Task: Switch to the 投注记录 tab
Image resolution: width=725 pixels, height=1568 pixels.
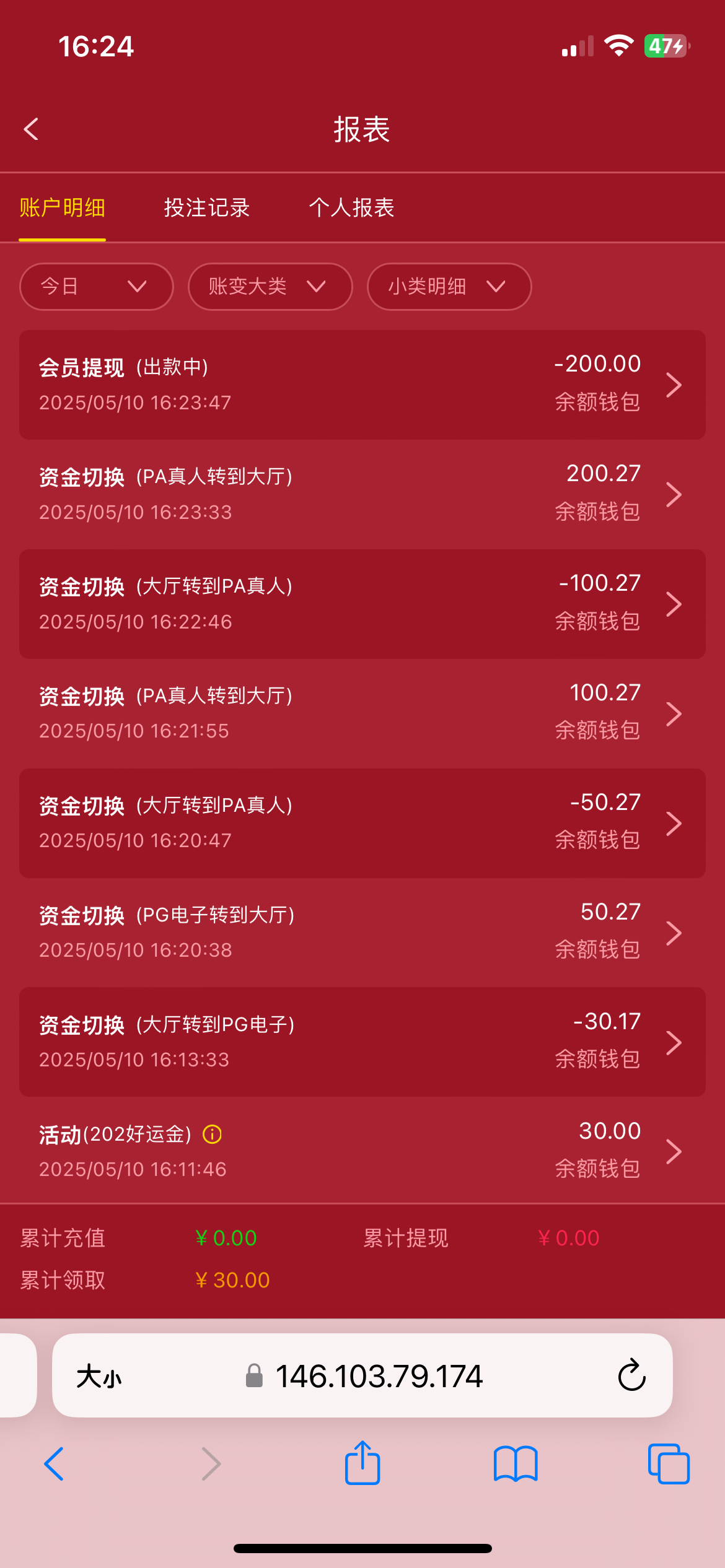Action: tap(206, 207)
